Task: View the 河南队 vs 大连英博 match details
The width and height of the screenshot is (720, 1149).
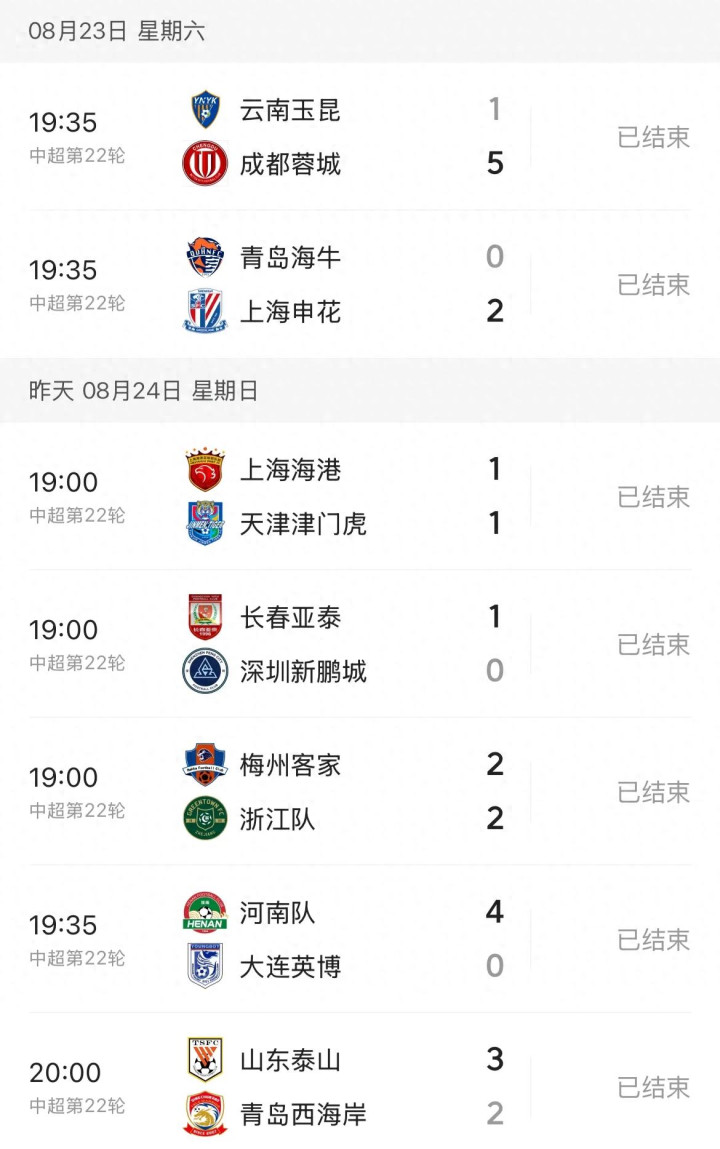Action: point(360,940)
